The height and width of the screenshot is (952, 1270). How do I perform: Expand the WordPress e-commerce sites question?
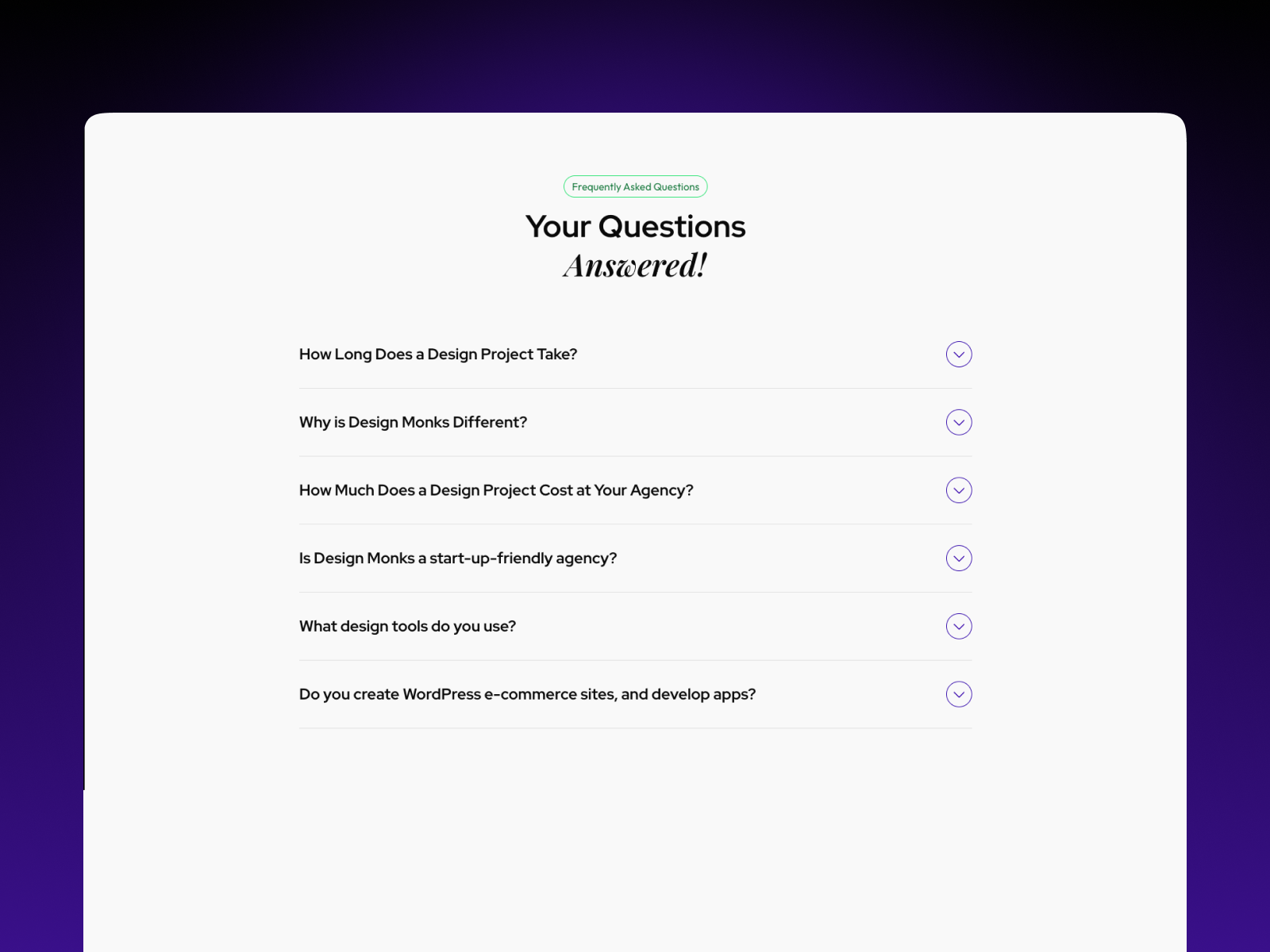click(x=959, y=694)
